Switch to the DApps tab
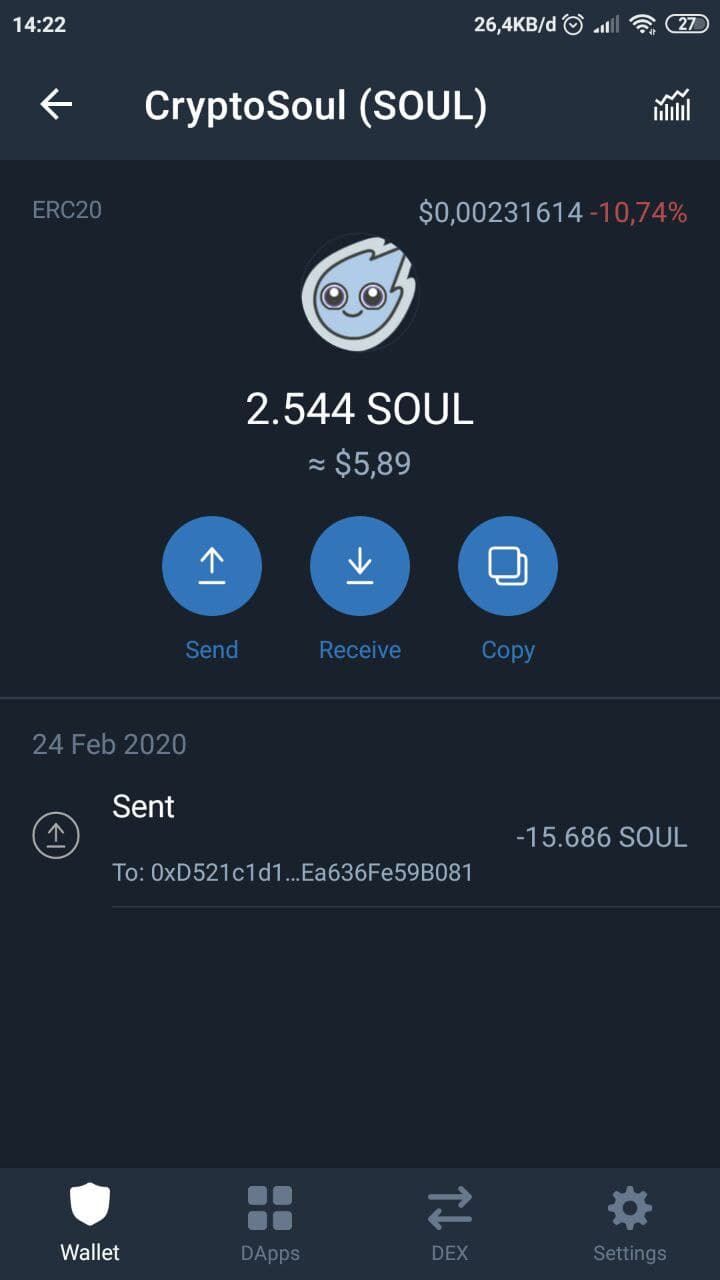Viewport: 720px width, 1280px height. 270,1222
